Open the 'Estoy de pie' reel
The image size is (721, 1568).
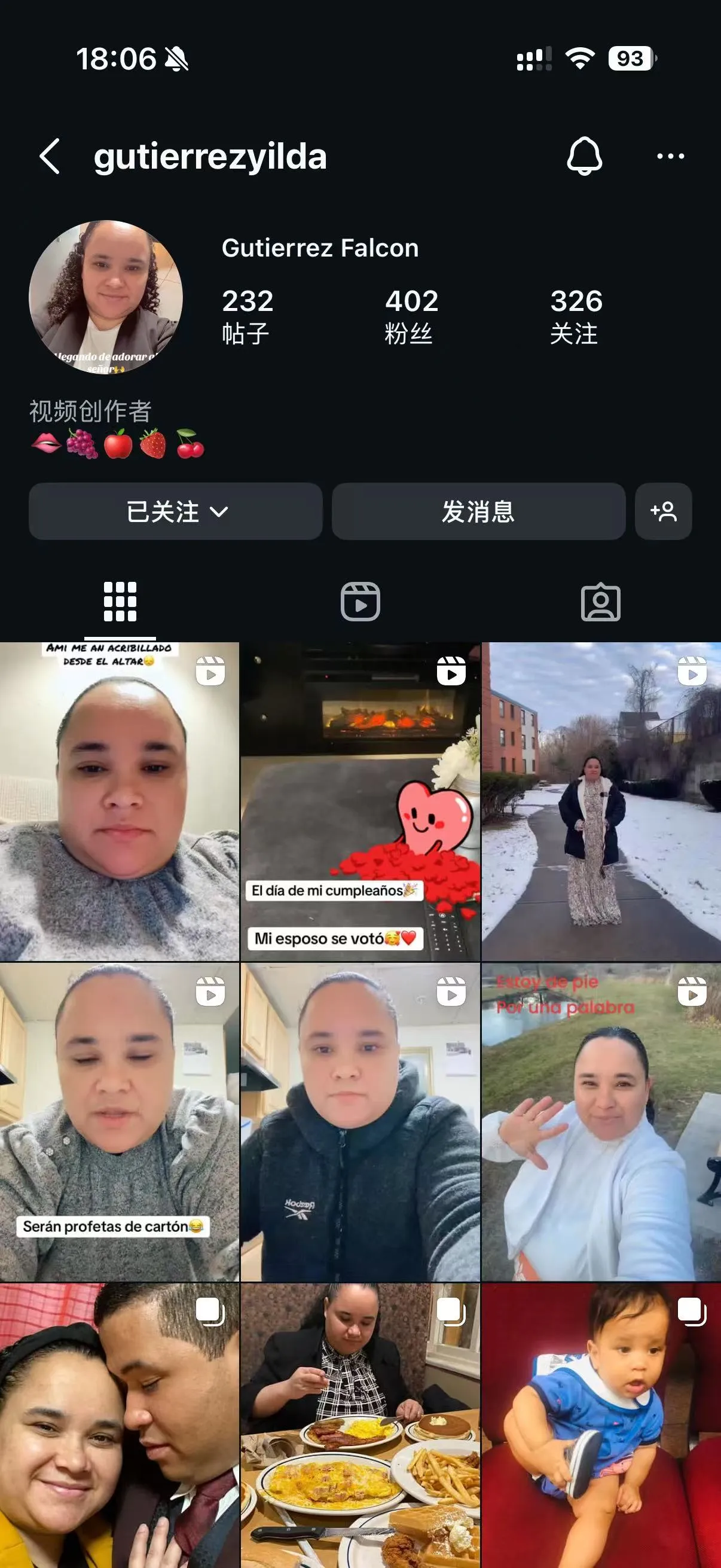pyautogui.click(x=601, y=1121)
